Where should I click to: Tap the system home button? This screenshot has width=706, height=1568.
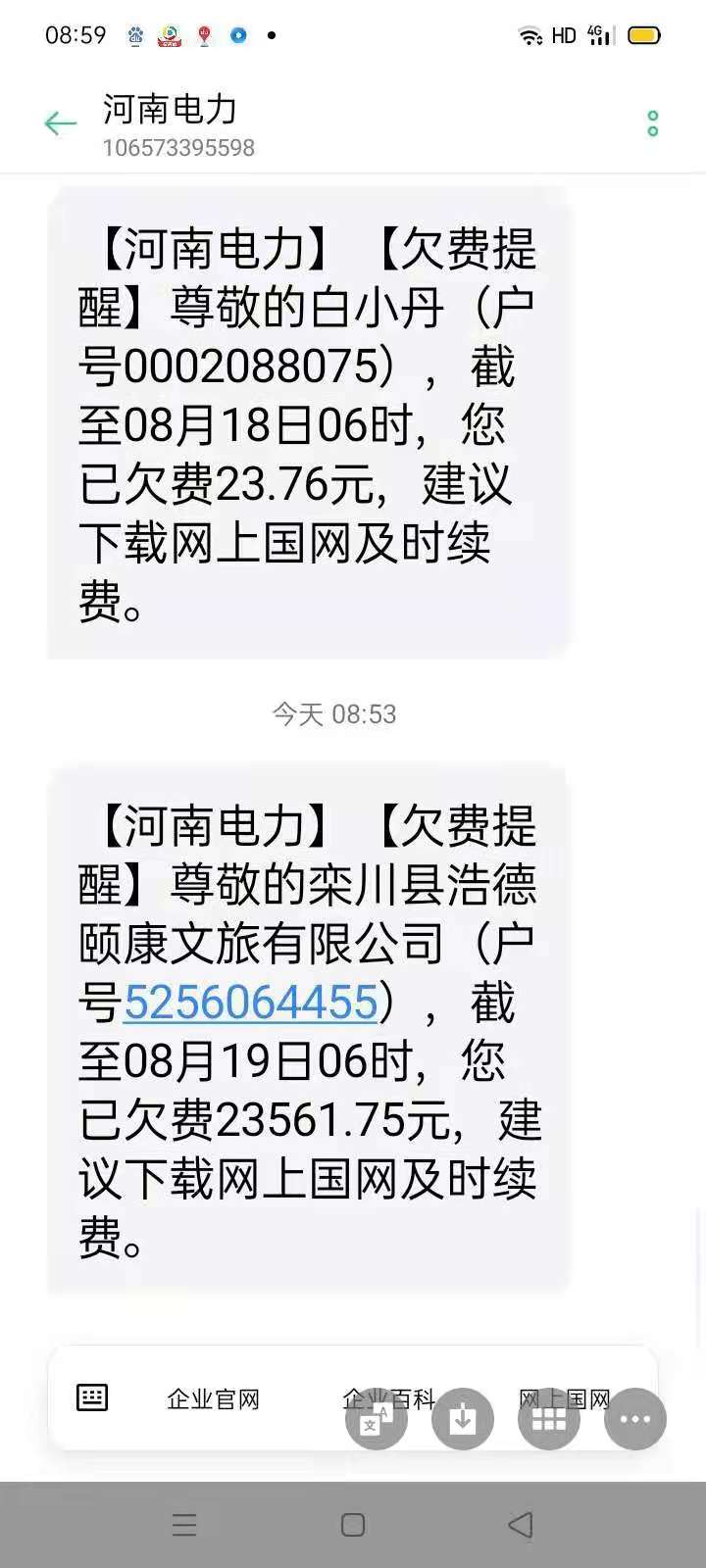(353, 1525)
